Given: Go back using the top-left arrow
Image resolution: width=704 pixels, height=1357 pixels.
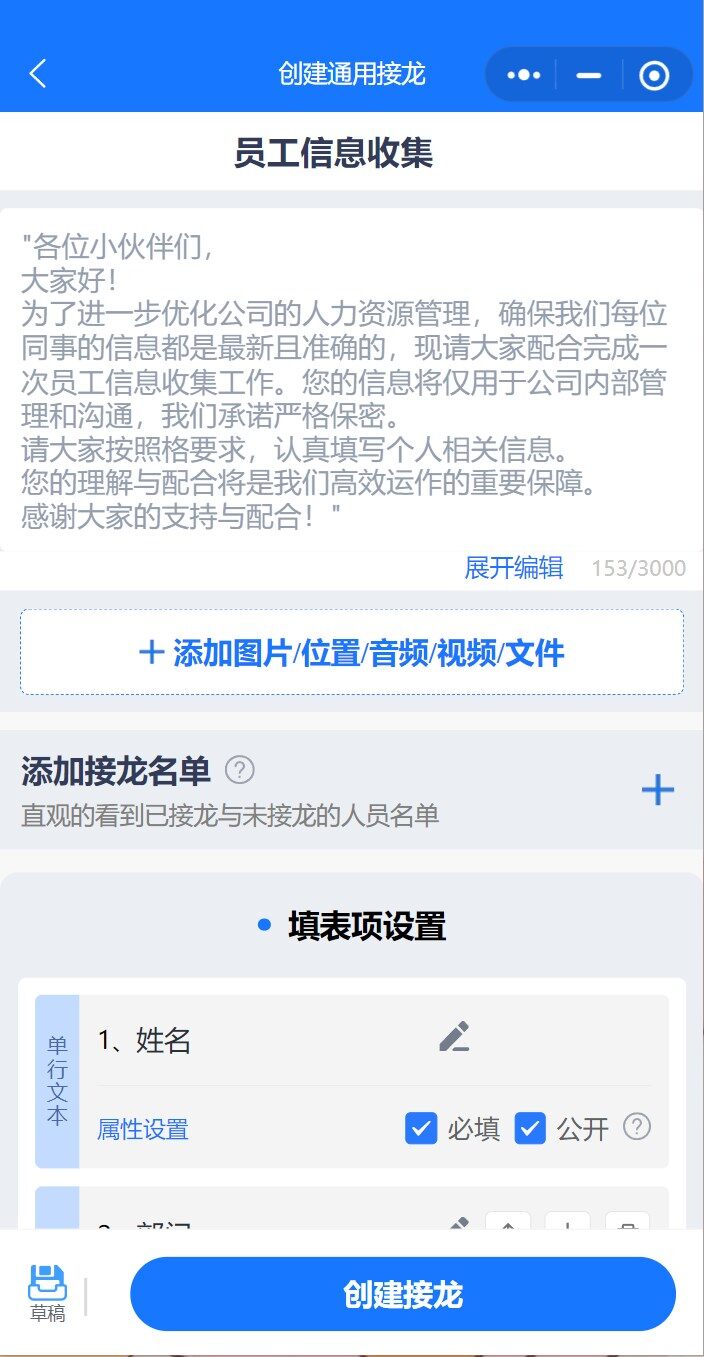Looking at the screenshot, I should (x=38, y=74).
